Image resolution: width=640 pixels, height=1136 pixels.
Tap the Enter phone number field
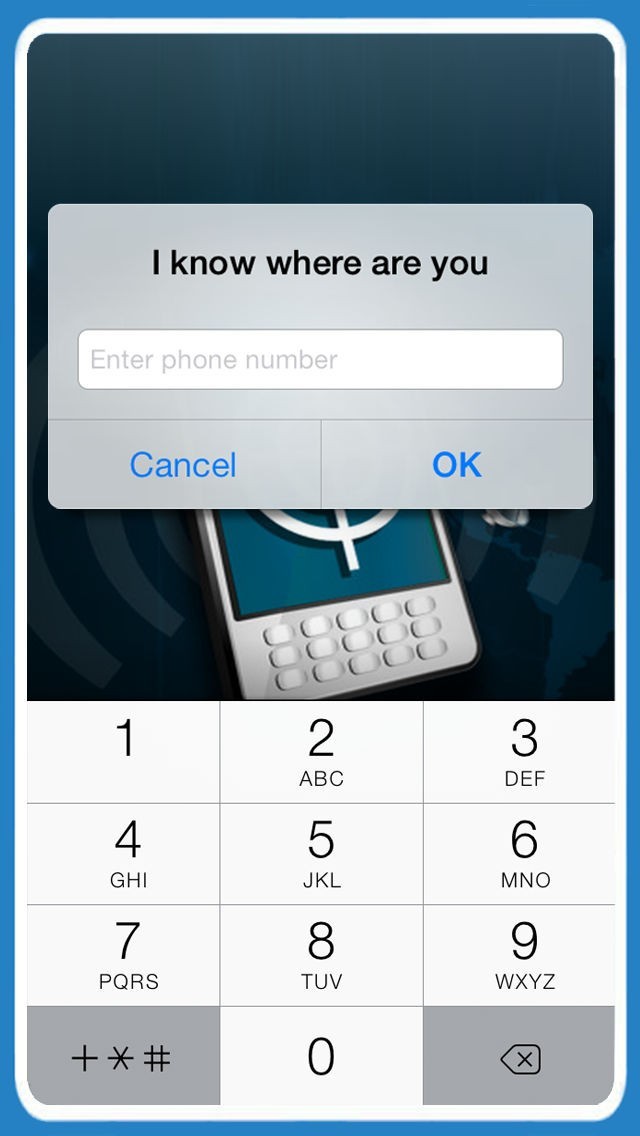[x=320, y=359]
